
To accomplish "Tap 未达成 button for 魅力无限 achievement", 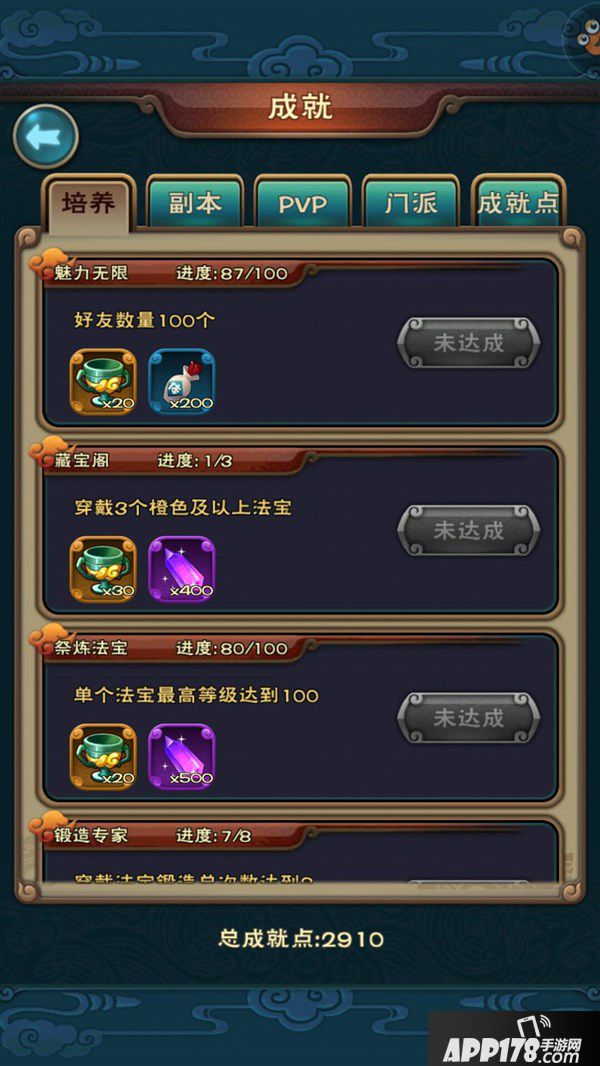I will click(x=468, y=343).
